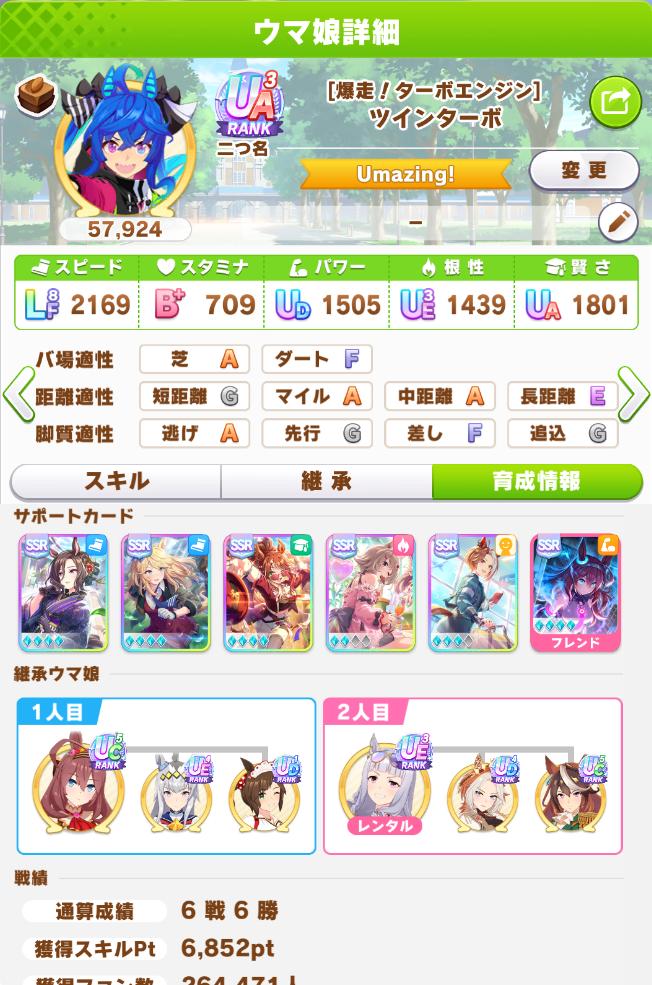Edit the memo with the pencil icon
The width and height of the screenshot is (652, 985).
click(617, 222)
